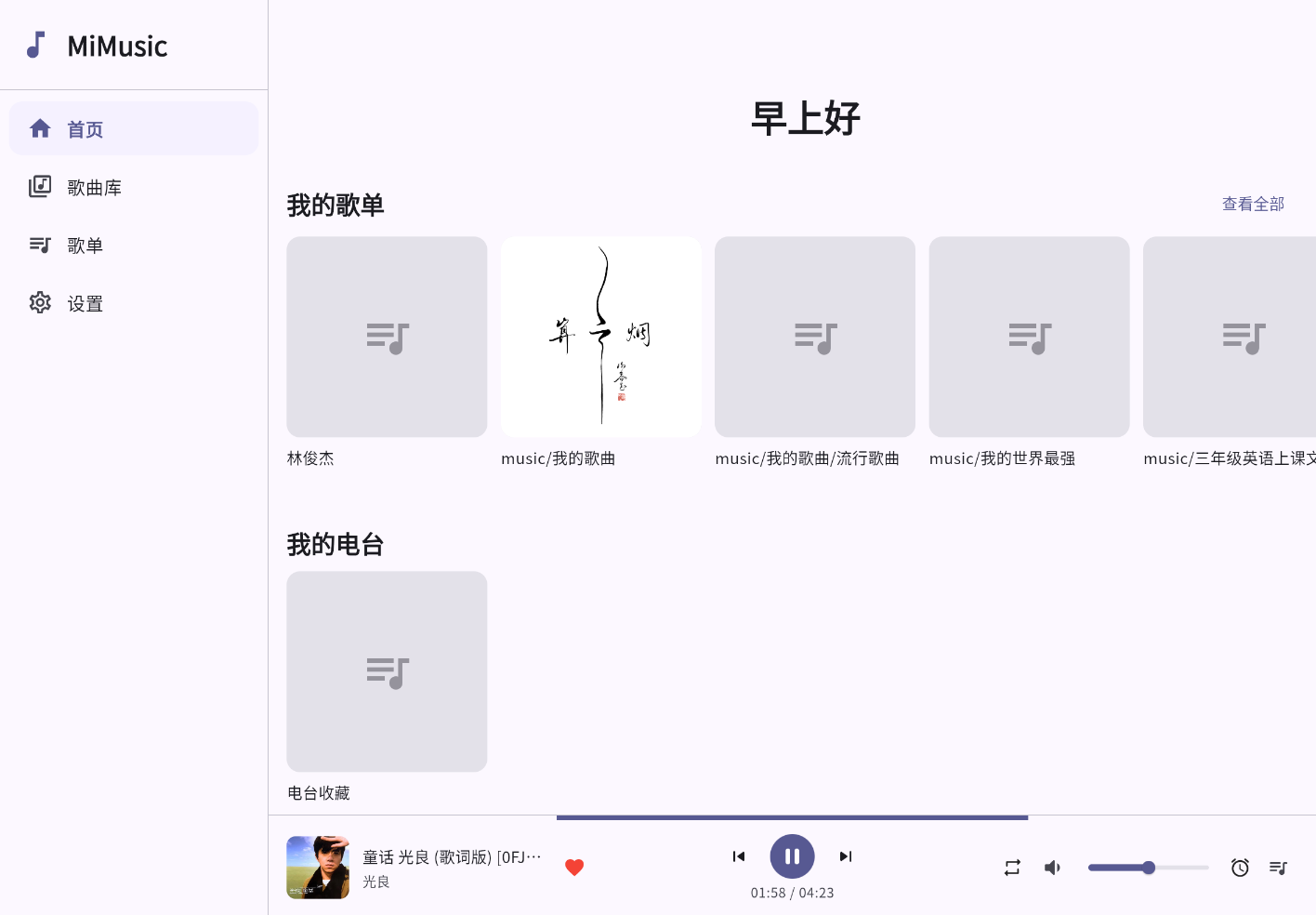
Task: Open the music/我的世界最强 playlist
Action: point(1029,337)
